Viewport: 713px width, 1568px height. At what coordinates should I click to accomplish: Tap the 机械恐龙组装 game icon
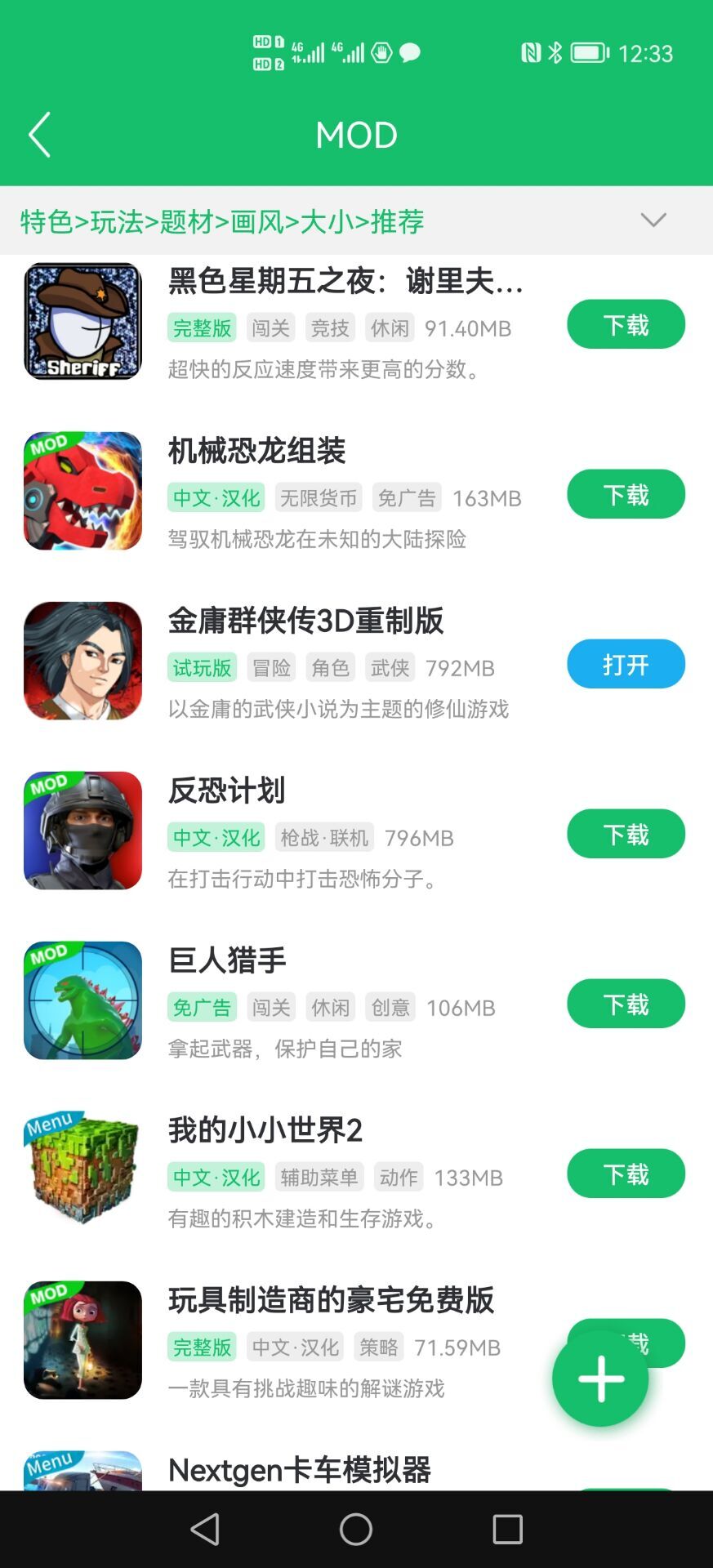click(82, 490)
